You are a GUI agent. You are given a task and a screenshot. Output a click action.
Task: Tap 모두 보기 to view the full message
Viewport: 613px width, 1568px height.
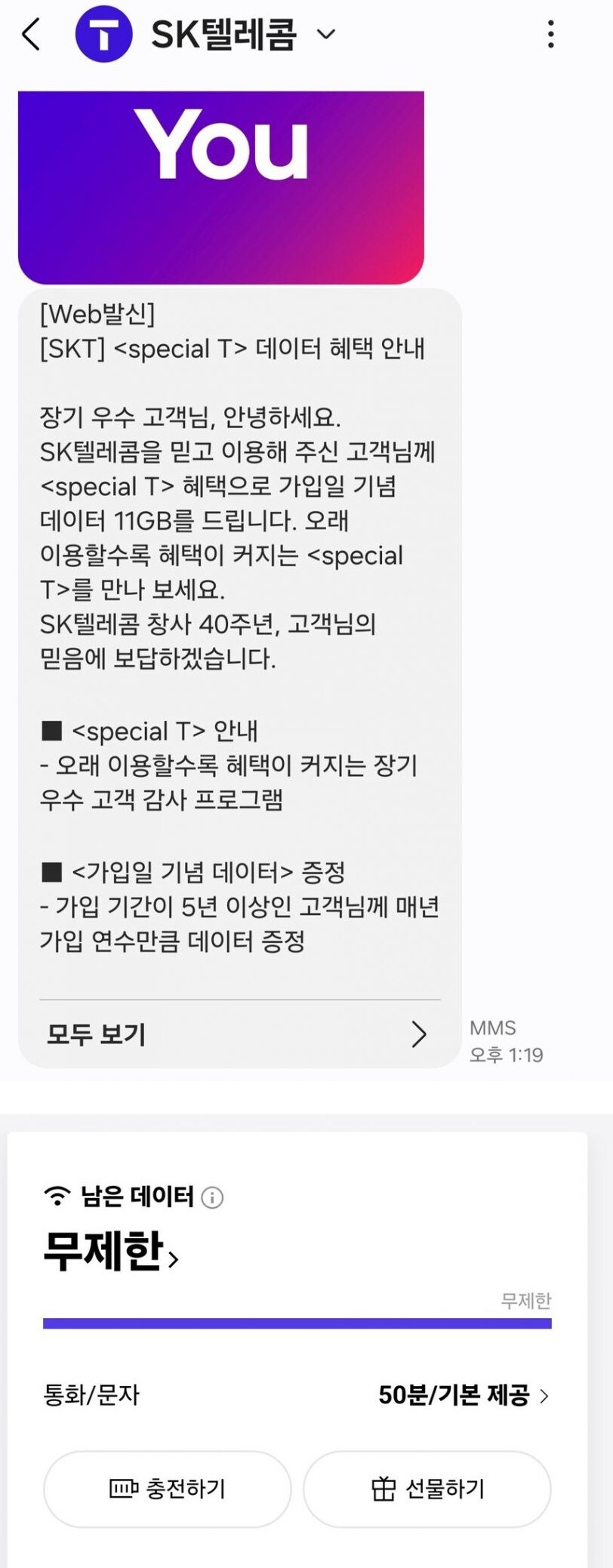click(x=237, y=1034)
